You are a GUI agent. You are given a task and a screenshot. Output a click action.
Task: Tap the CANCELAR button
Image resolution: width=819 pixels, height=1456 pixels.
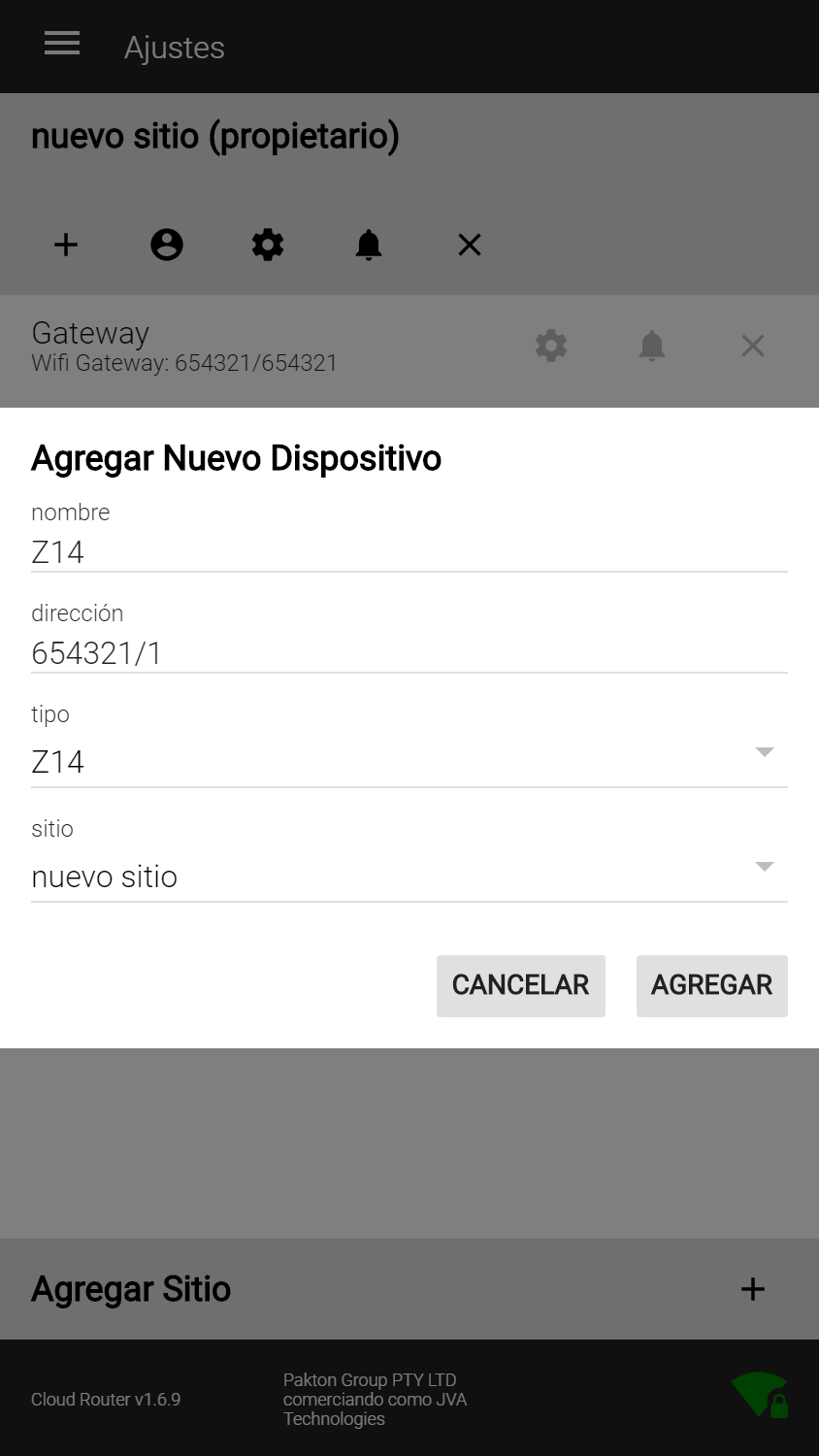(521, 986)
